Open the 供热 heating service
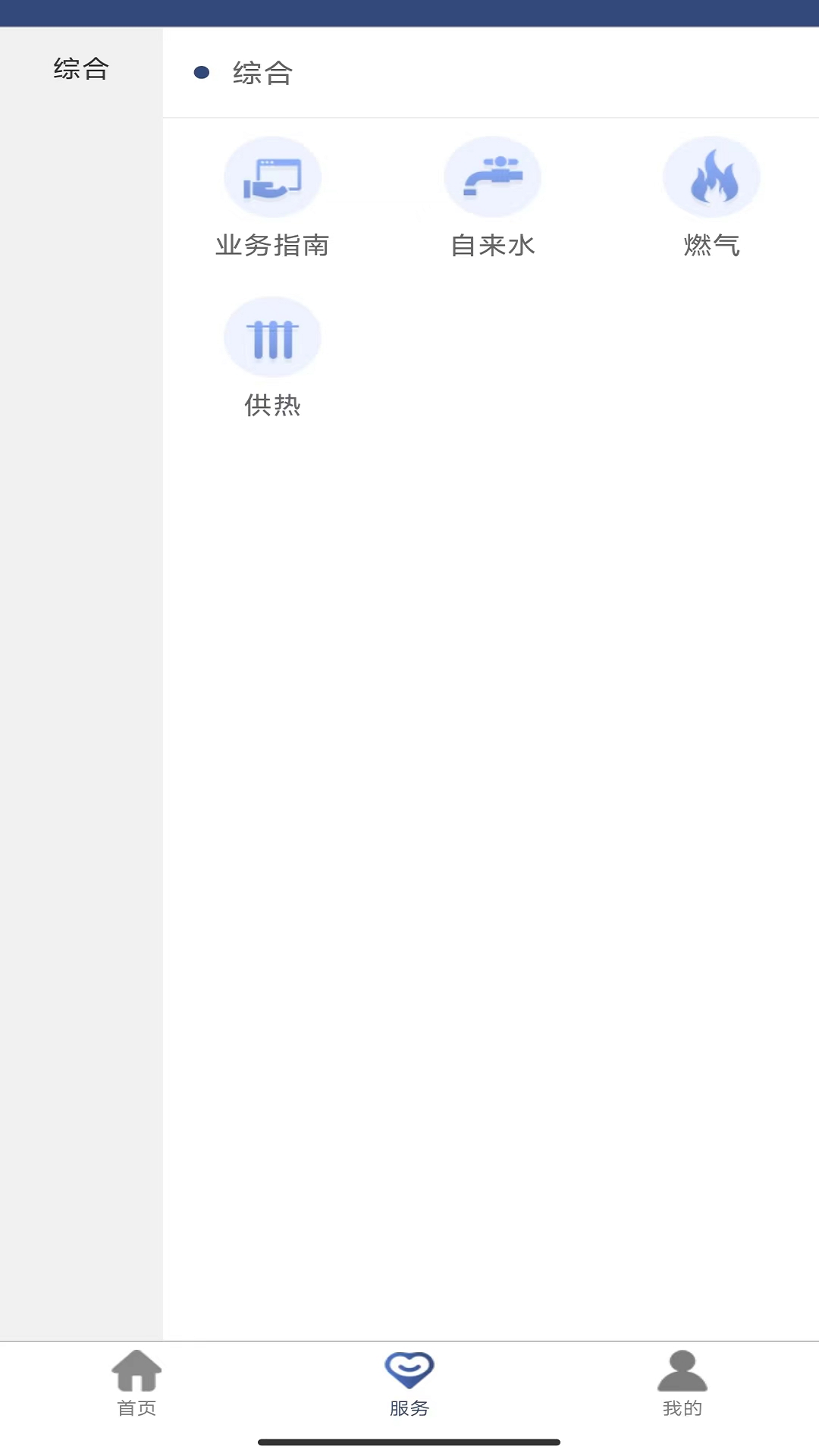Image resolution: width=819 pixels, height=1456 pixels. tap(272, 357)
